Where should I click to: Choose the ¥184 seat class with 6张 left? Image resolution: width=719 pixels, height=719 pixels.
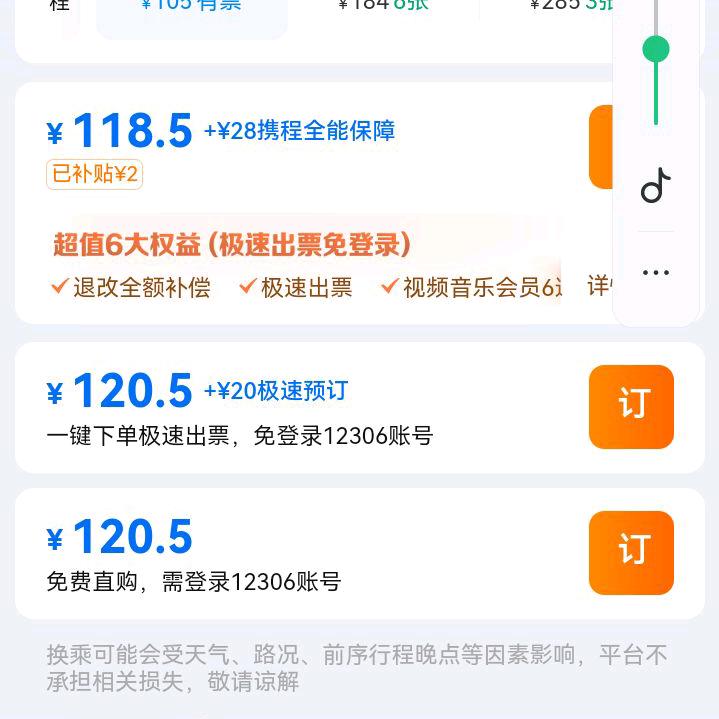coord(384,8)
